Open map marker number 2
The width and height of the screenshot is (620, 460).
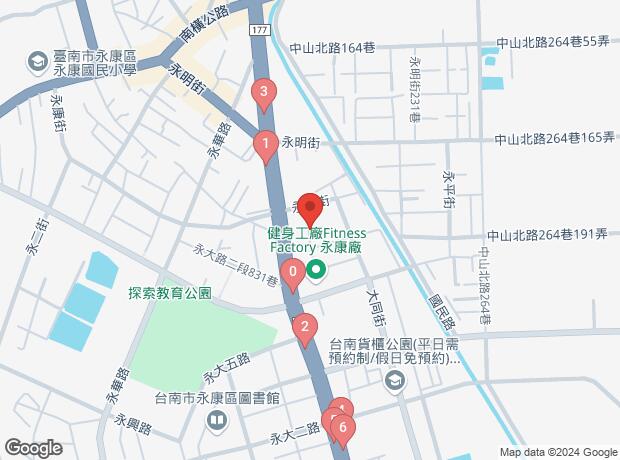tap(305, 327)
